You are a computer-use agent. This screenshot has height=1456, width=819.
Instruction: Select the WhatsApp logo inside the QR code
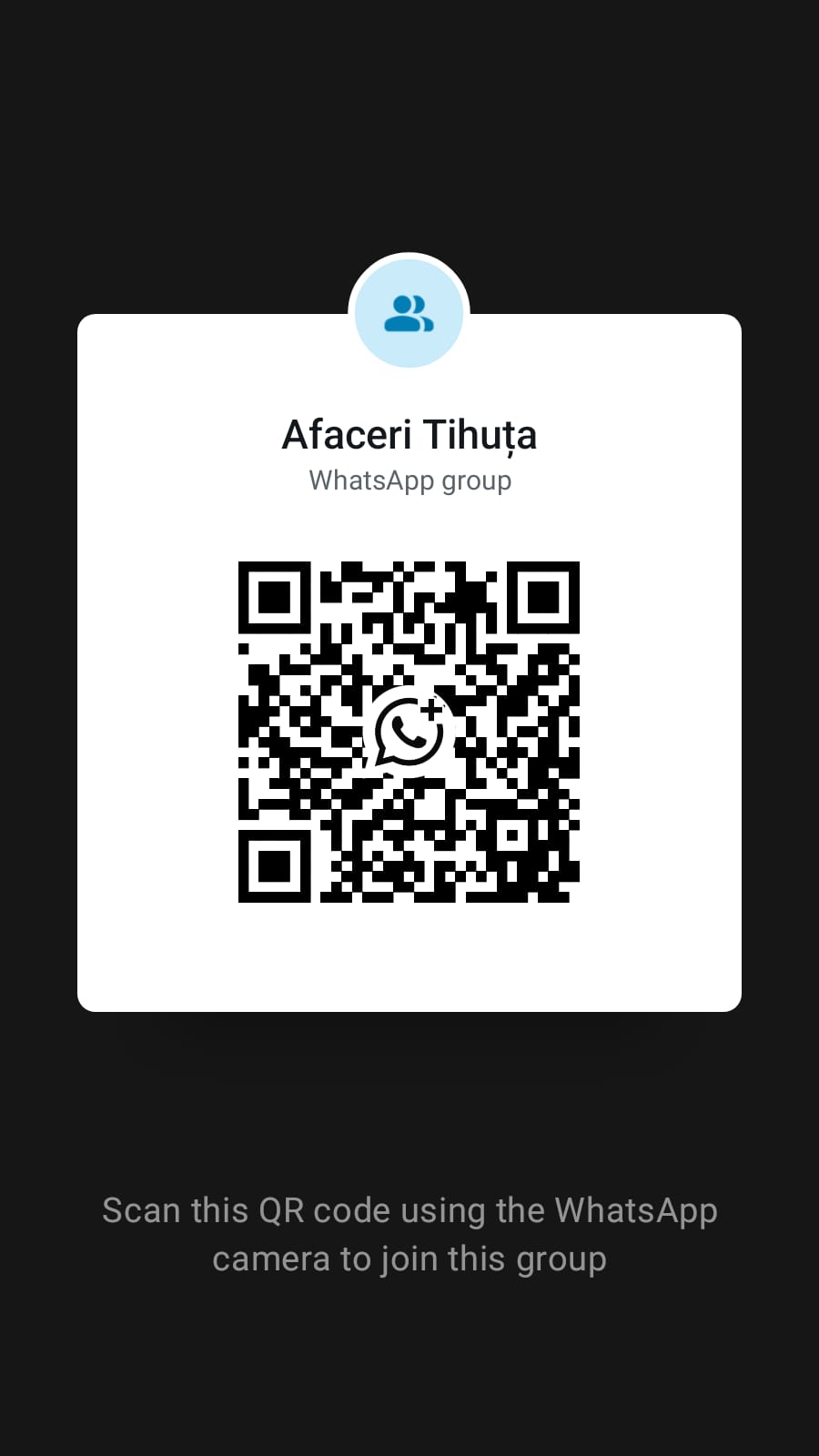(409, 728)
